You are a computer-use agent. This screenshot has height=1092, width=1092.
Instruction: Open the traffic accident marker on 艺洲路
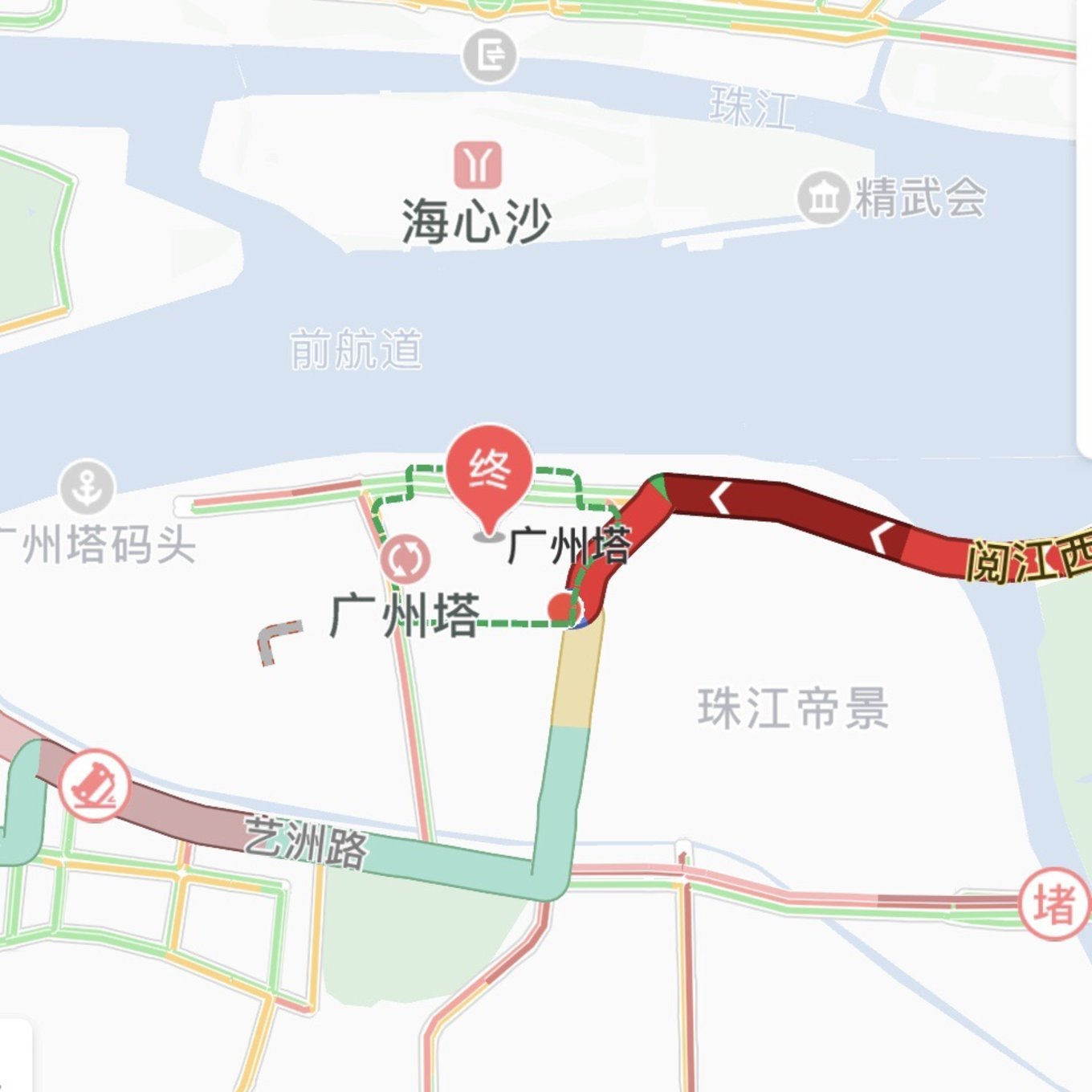point(95,784)
